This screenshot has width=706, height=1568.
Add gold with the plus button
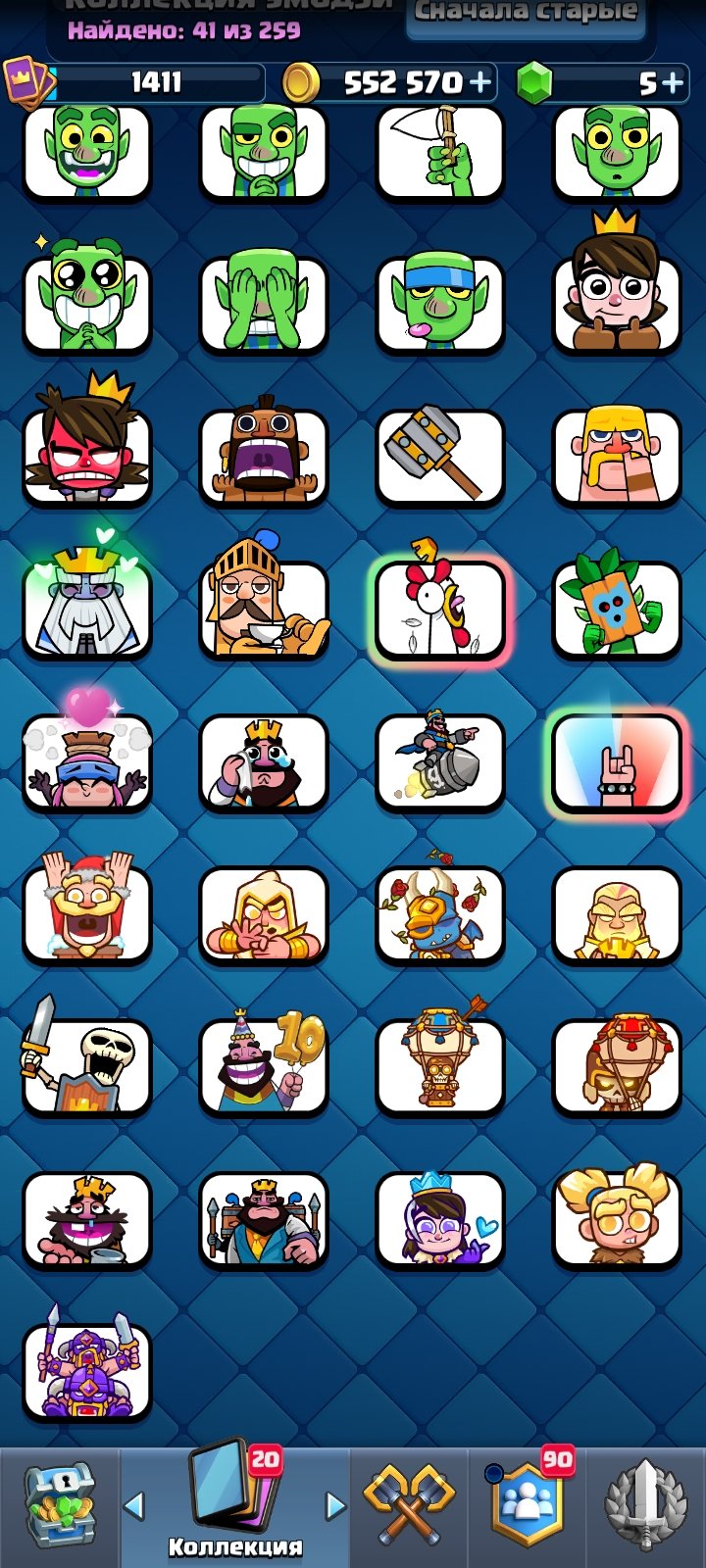coord(480,83)
